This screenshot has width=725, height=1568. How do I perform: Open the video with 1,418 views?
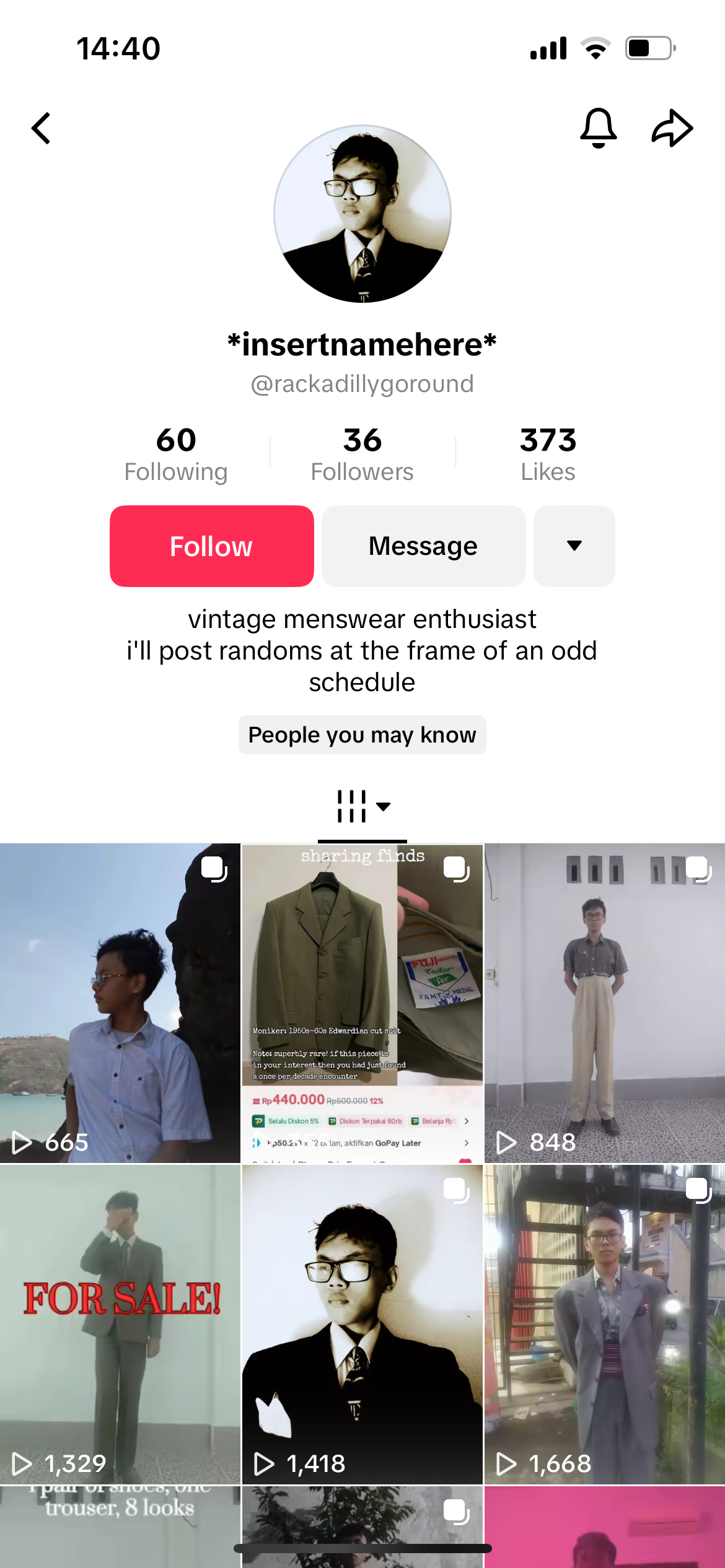362,1324
